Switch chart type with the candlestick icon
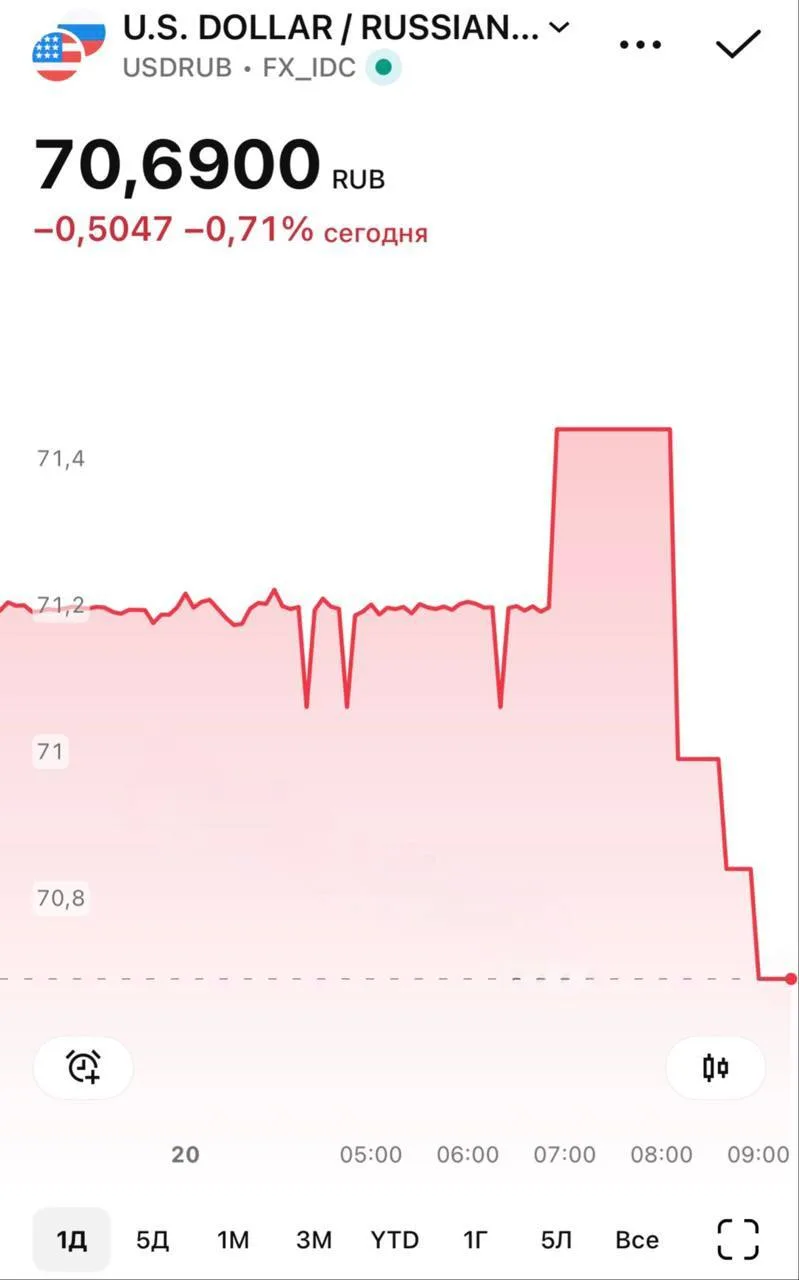The width and height of the screenshot is (799, 1280). (715, 1067)
